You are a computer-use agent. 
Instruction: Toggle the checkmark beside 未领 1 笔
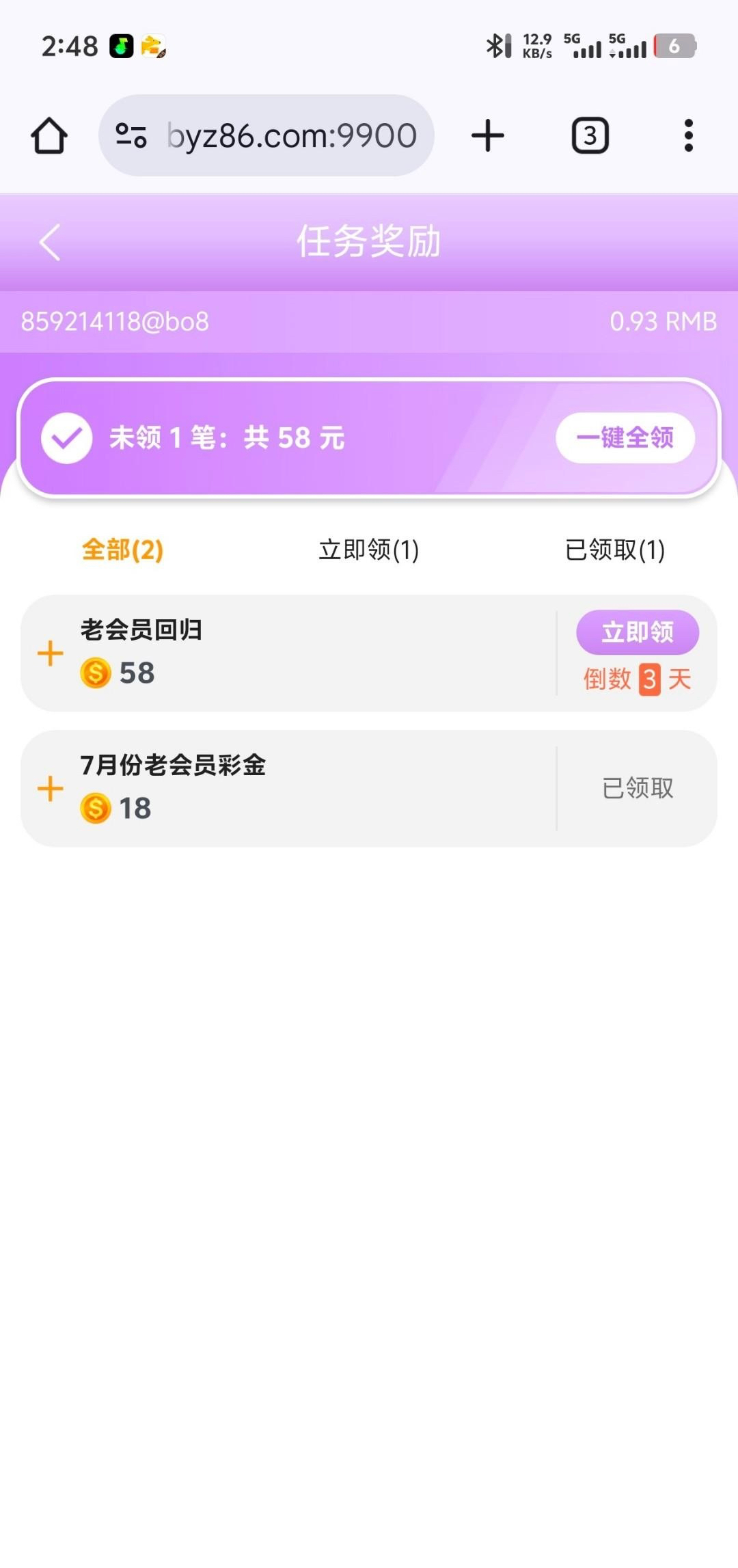pos(67,438)
